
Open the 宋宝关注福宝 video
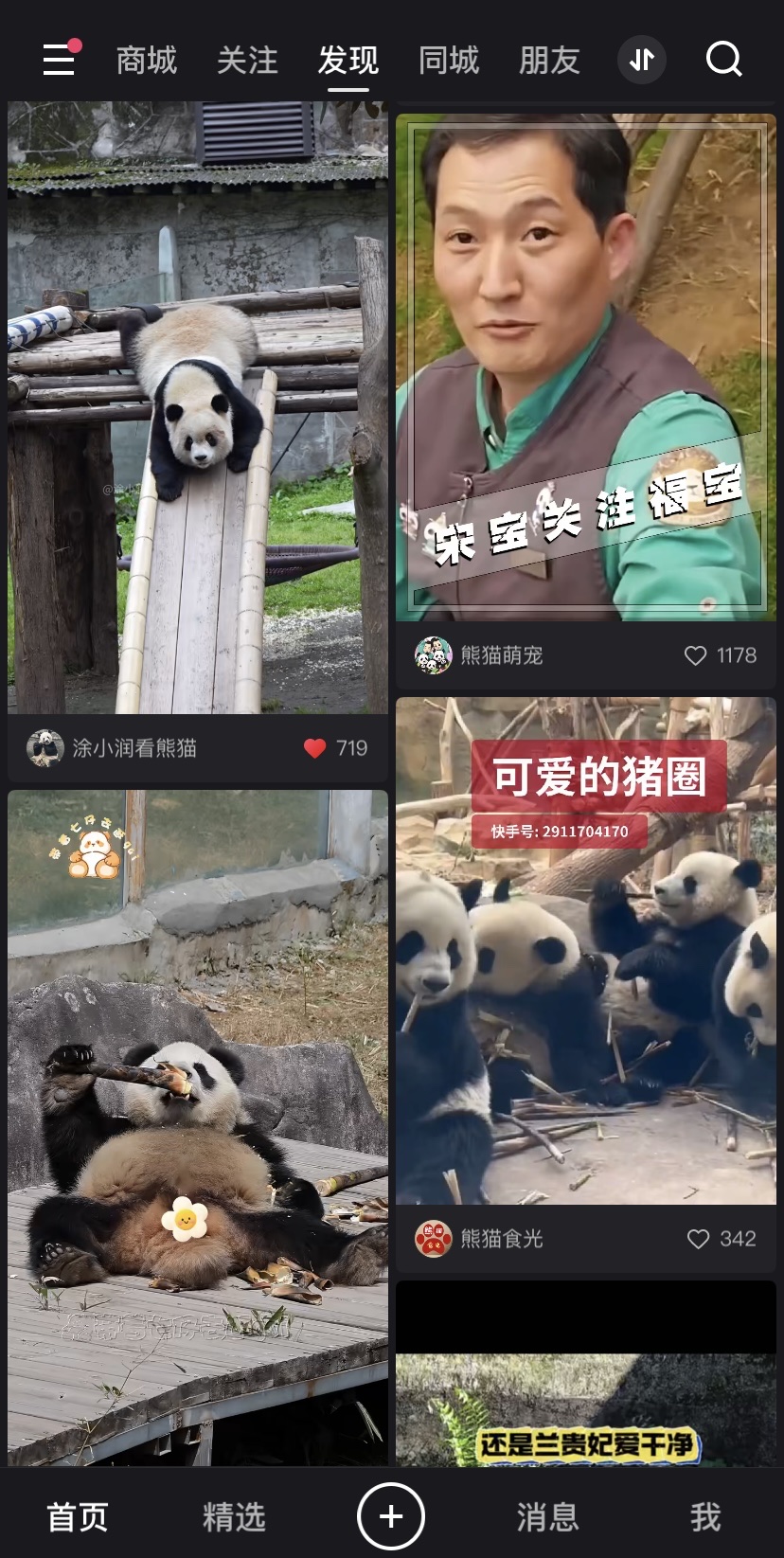click(585, 367)
